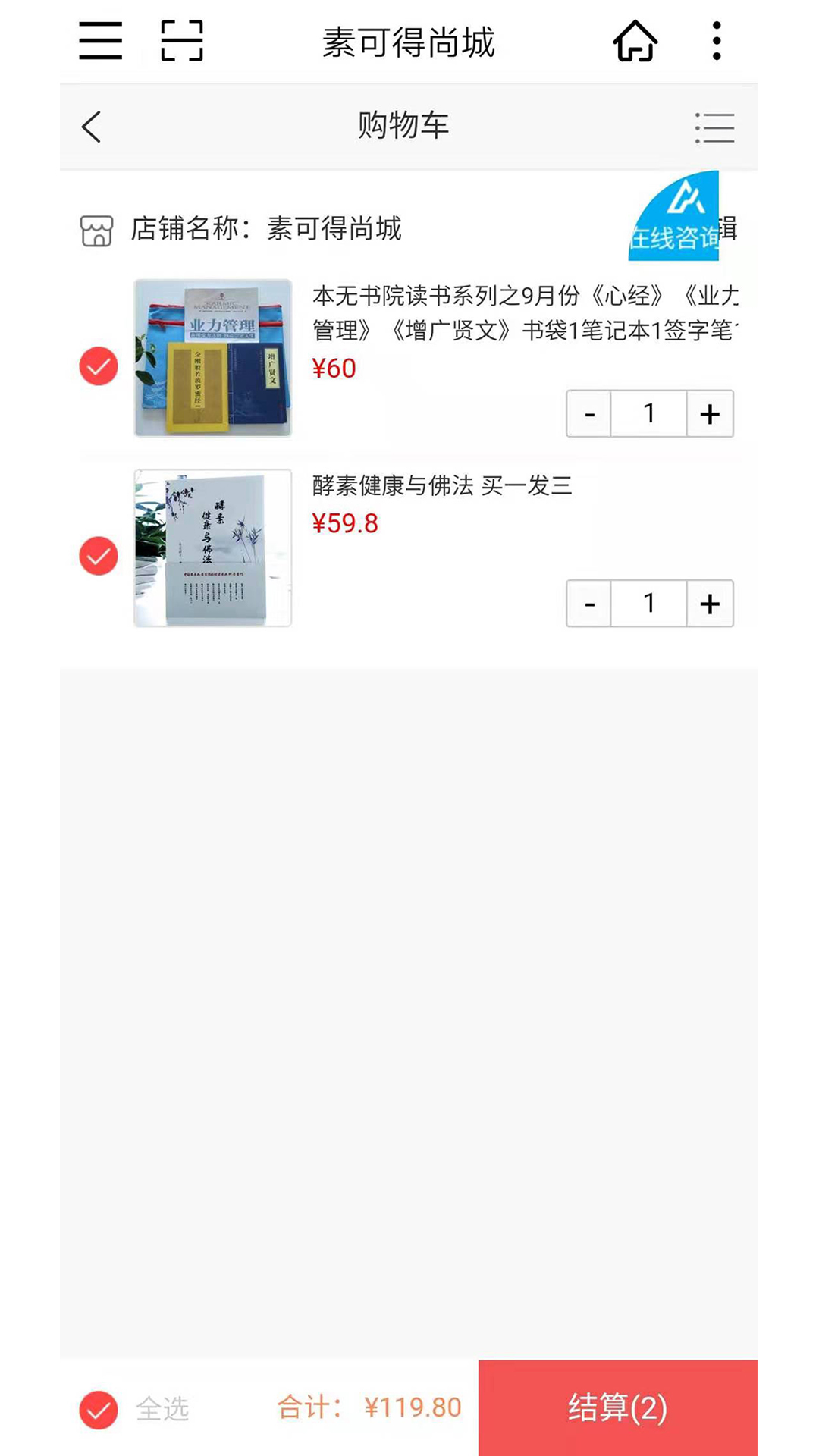This screenshot has height=1456, width=819.
Task: Deselect the 酵素健康与佛法 item
Action: 99,556
